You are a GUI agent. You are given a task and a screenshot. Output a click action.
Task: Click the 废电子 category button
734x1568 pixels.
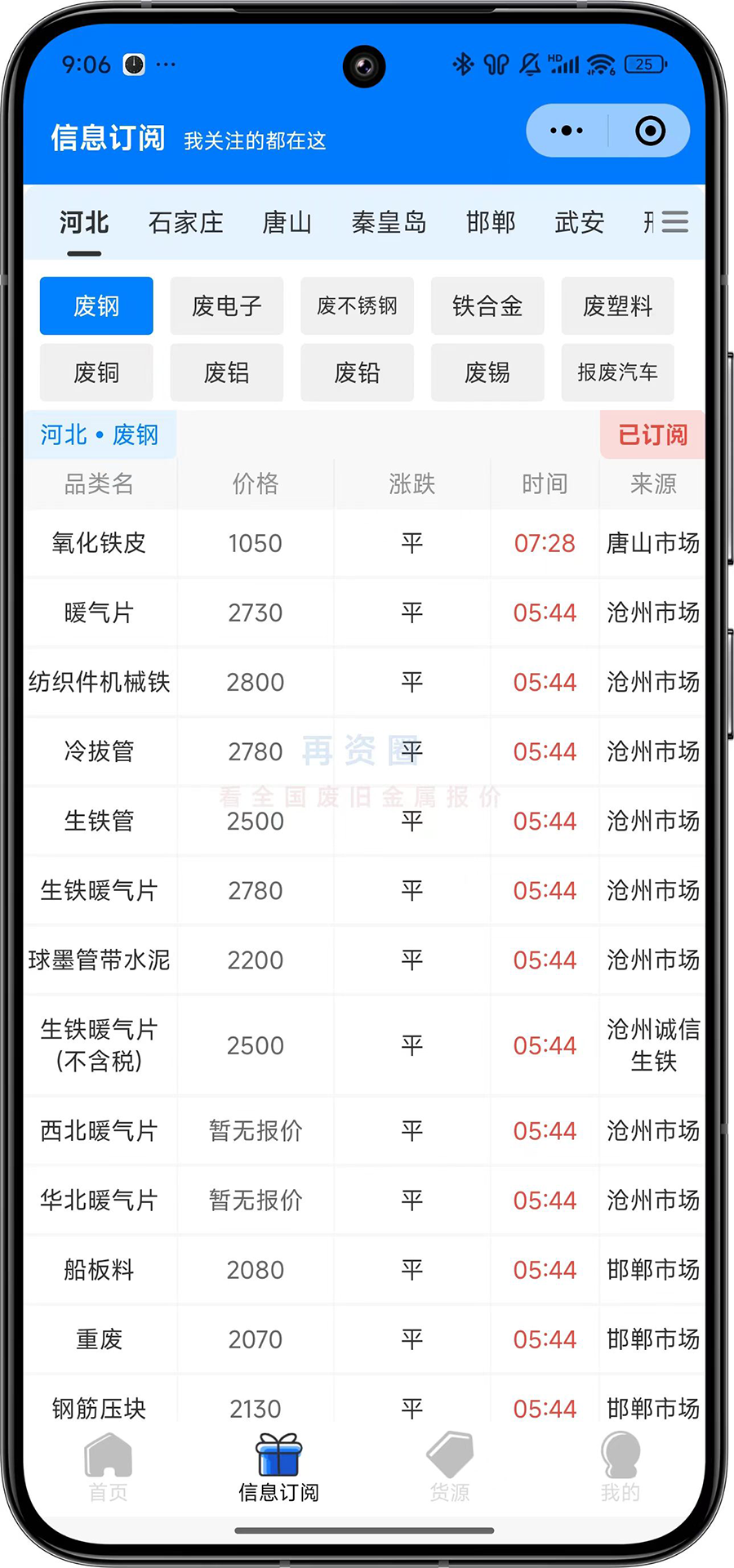click(226, 305)
